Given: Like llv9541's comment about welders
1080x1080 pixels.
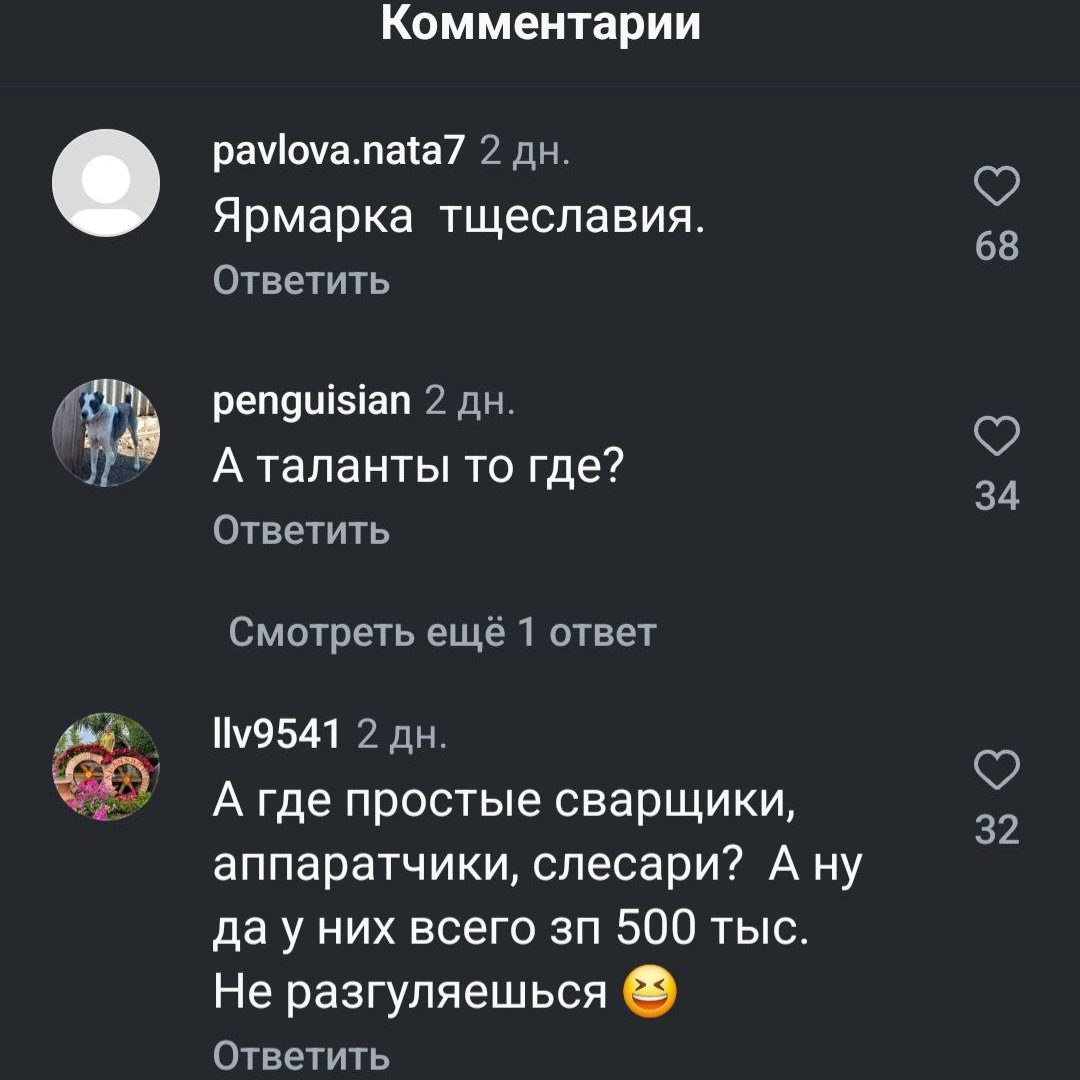Looking at the screenshot, I should (x=996, y=771).
